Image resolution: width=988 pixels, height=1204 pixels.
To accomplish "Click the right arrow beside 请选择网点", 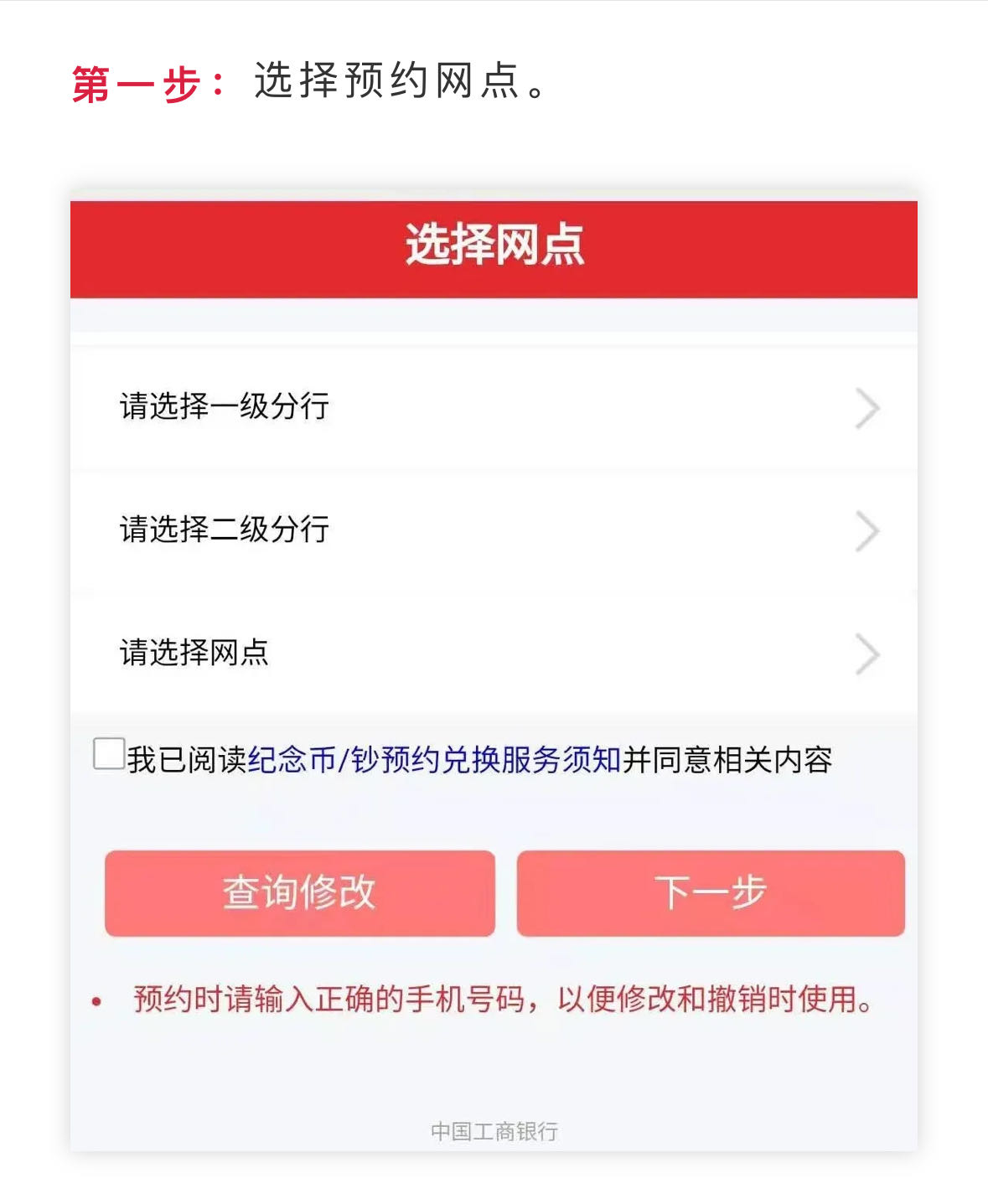I will [865, 654].
